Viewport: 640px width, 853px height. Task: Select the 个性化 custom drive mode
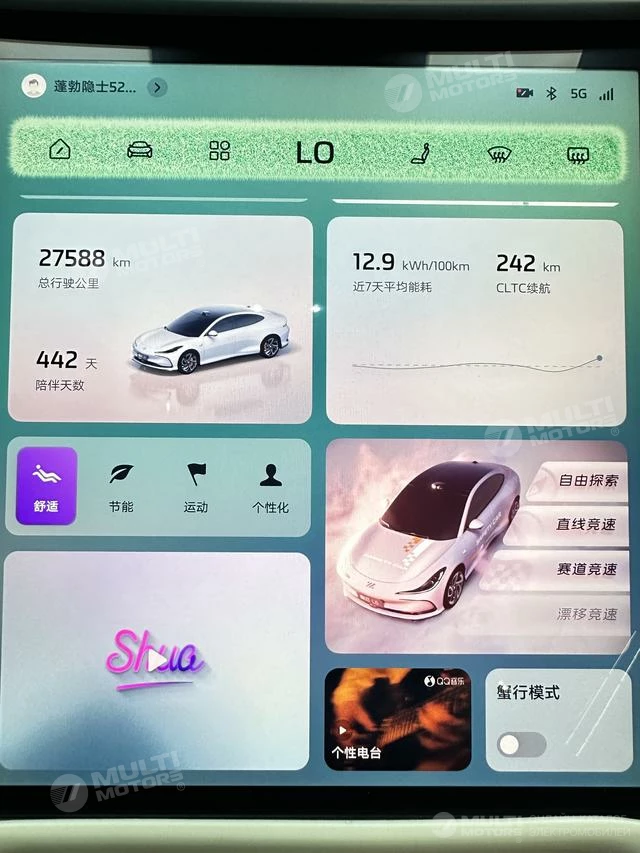(270, 486)
